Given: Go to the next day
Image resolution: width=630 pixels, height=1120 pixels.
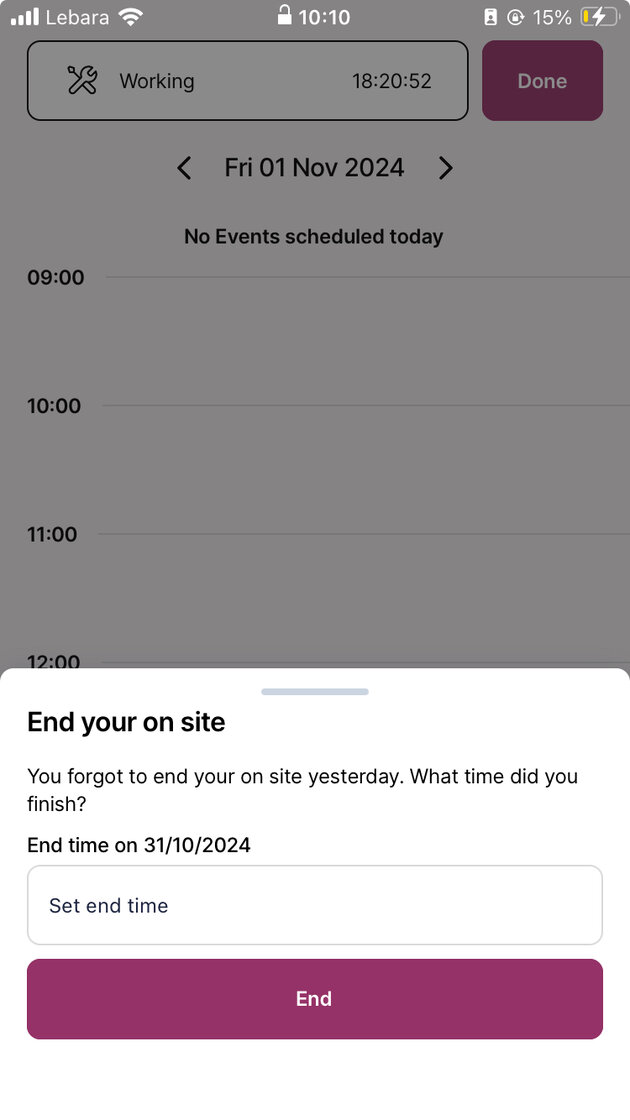Looking at the screenshot, I should (446, 168).
